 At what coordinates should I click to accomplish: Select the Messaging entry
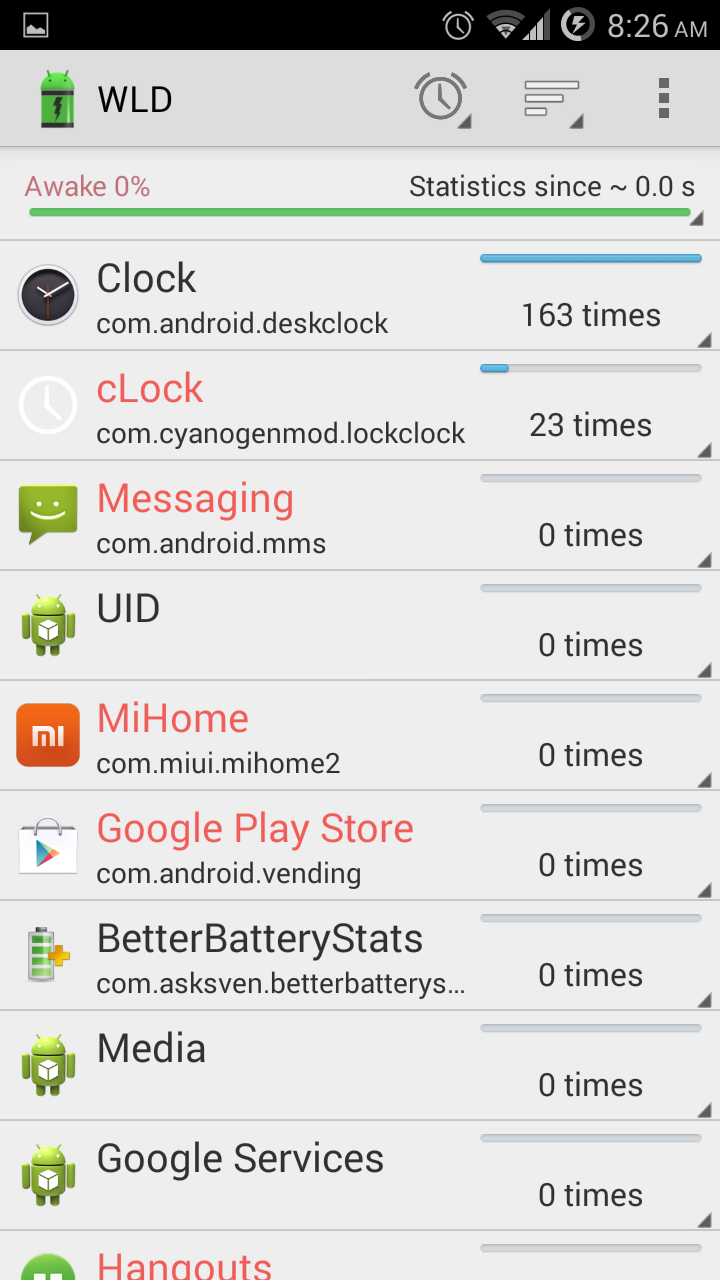pos(360,516)
